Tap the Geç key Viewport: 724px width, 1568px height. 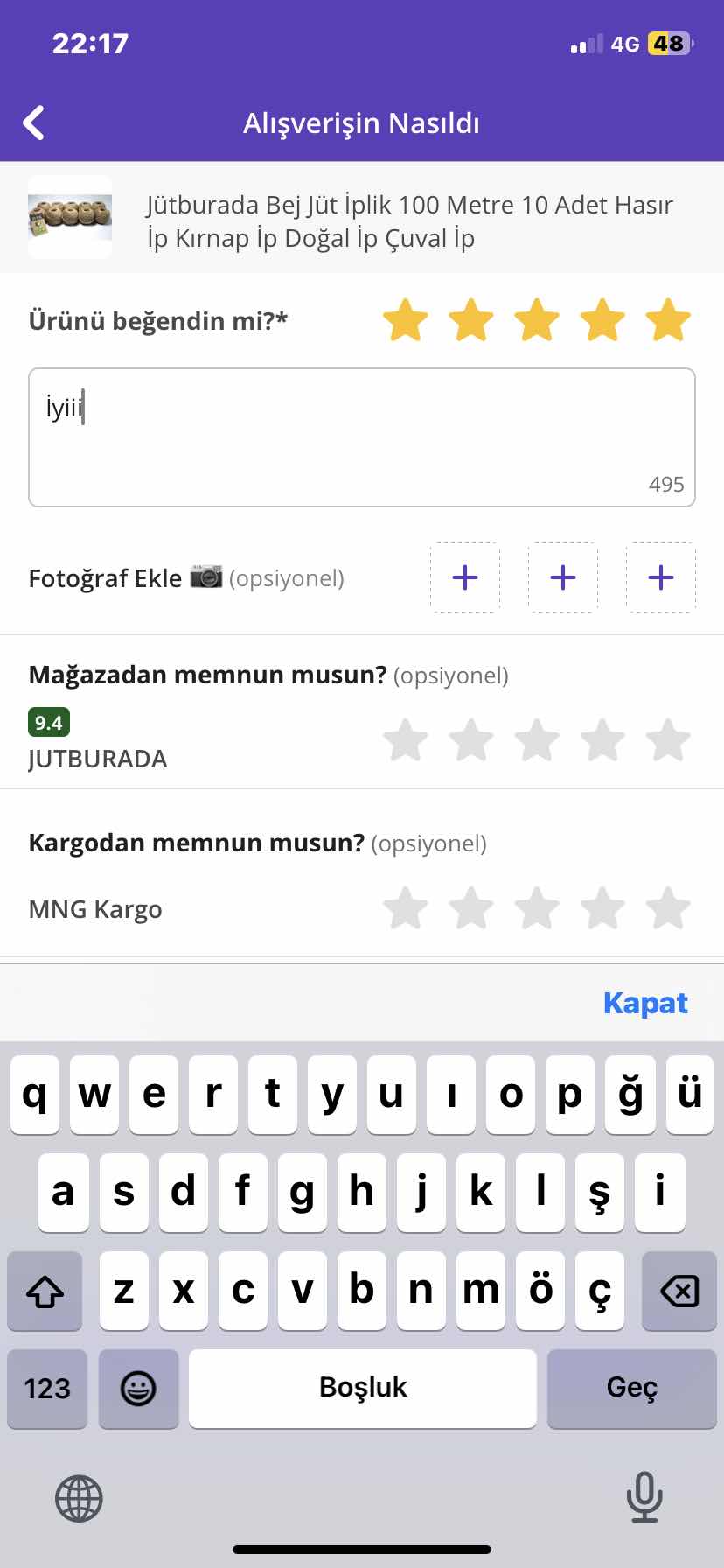[x=631, y=1388]
